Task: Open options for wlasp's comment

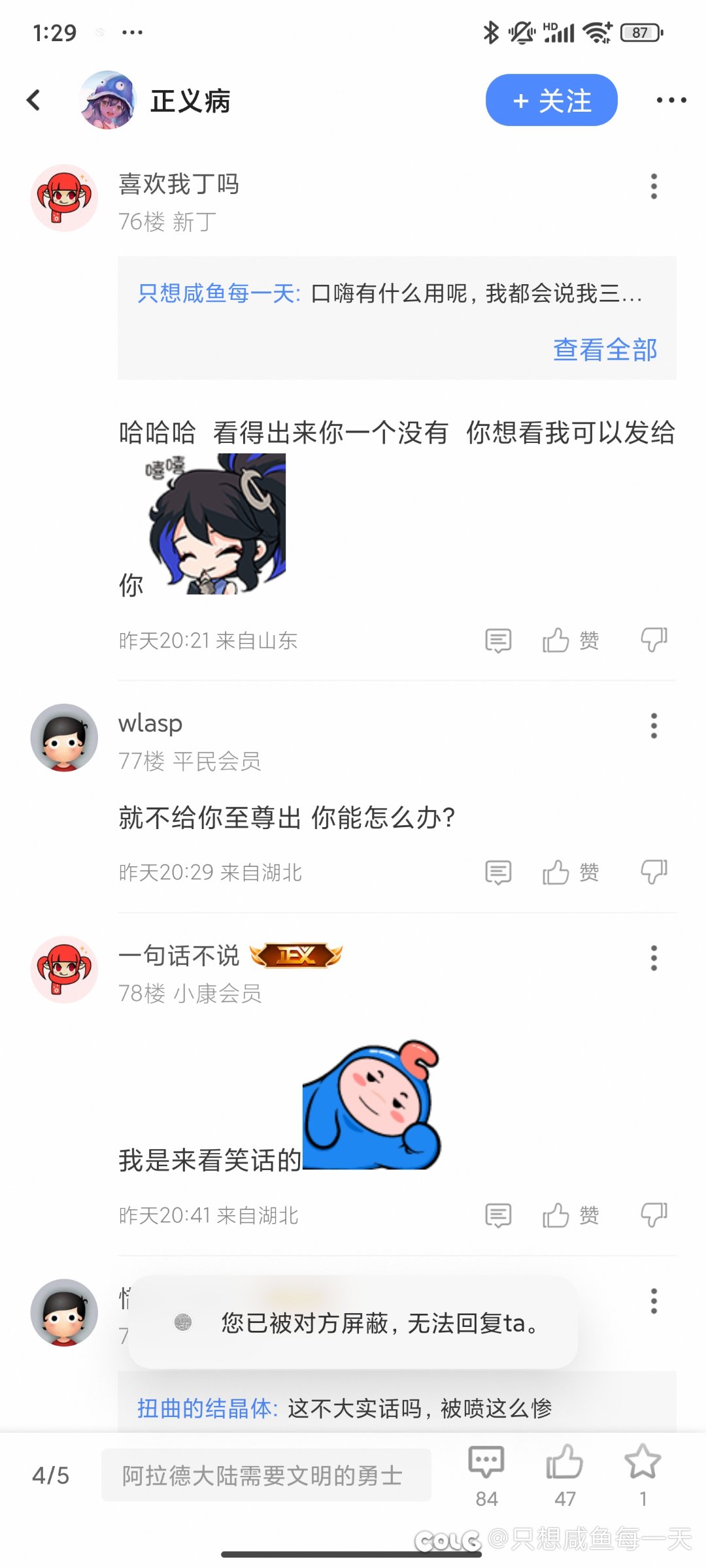Action: [x=653, y=726]
